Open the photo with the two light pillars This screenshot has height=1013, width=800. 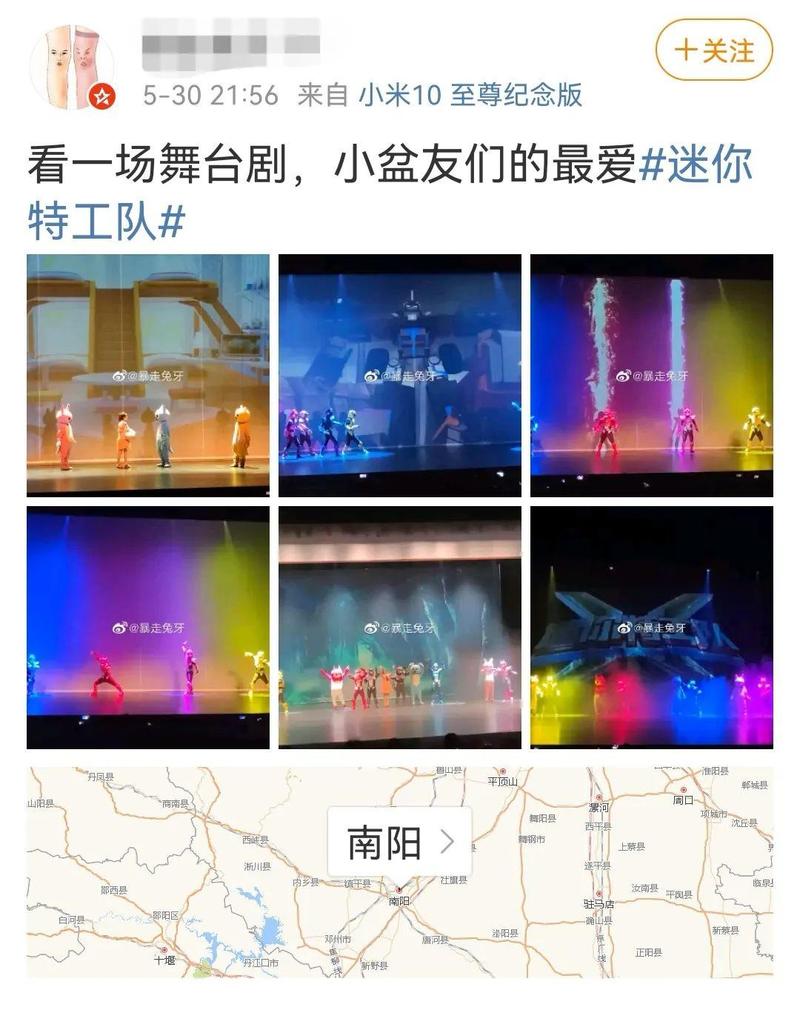pos(651,375)
